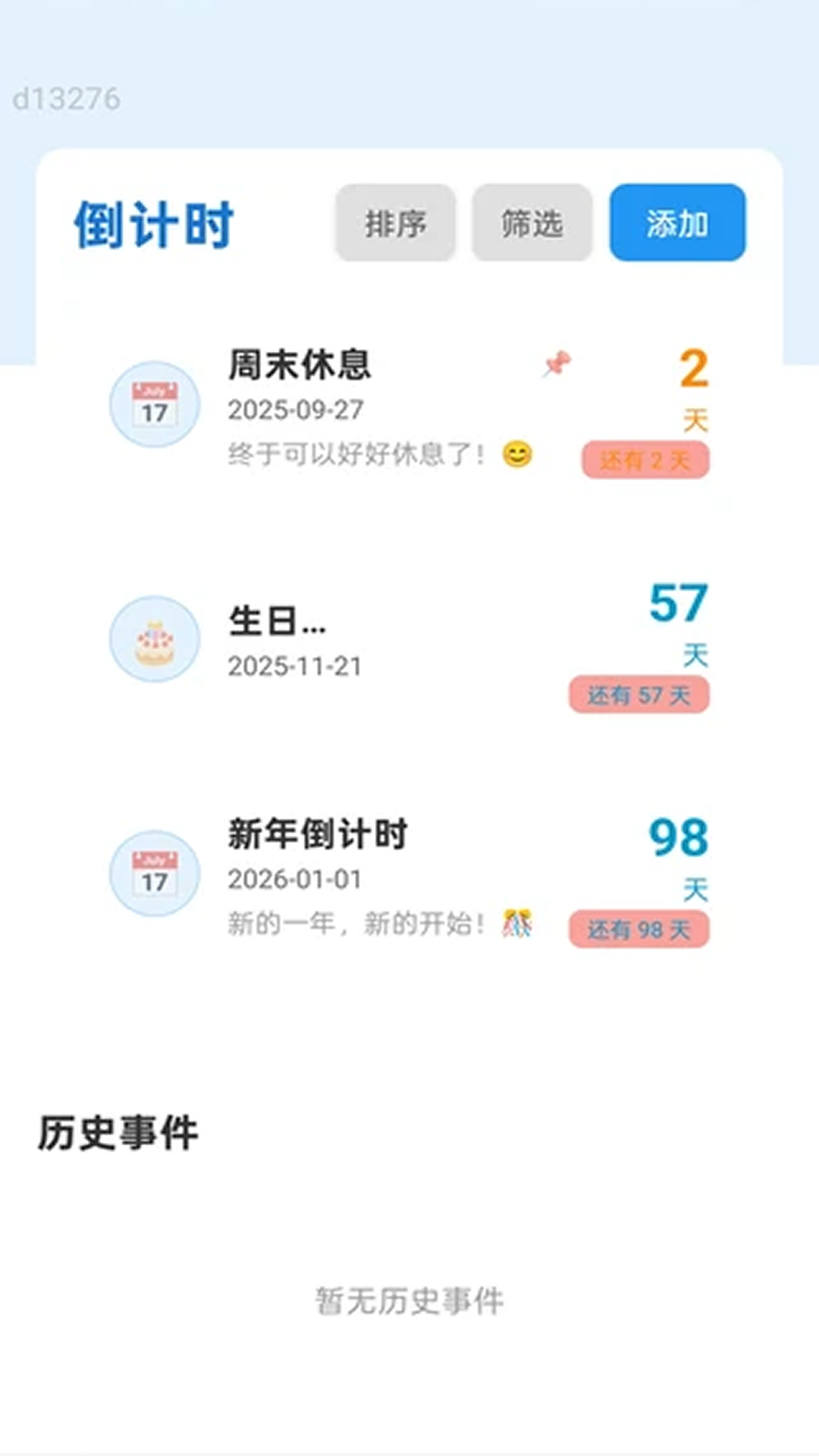
Task: Toggle the 还有 57 天 badge on 生日
Action: [639, 695]
